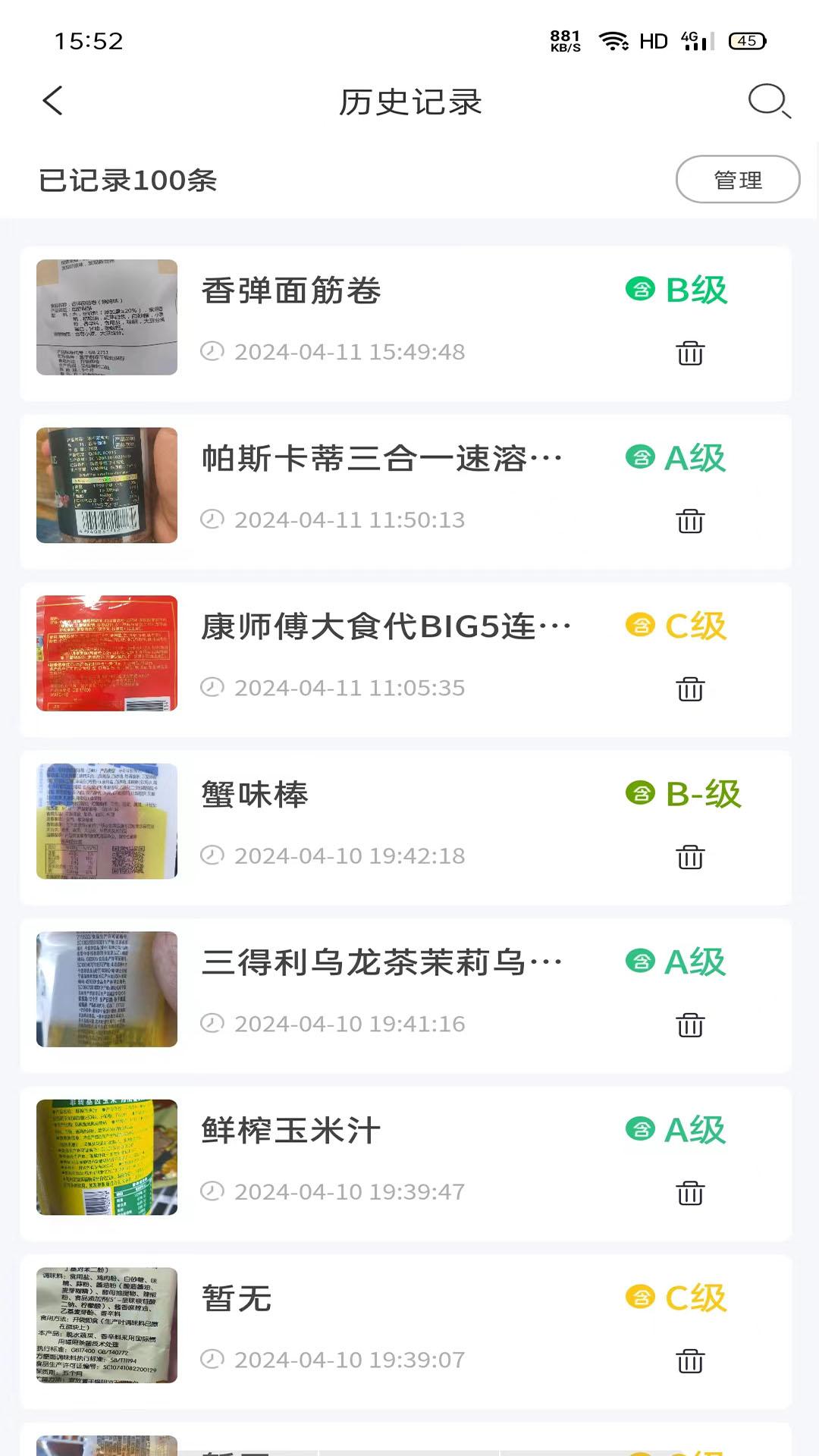Tap the back arrow to leave 历史记录
The width and height of the screenshot is (819, 1456).
click(52, 101)
